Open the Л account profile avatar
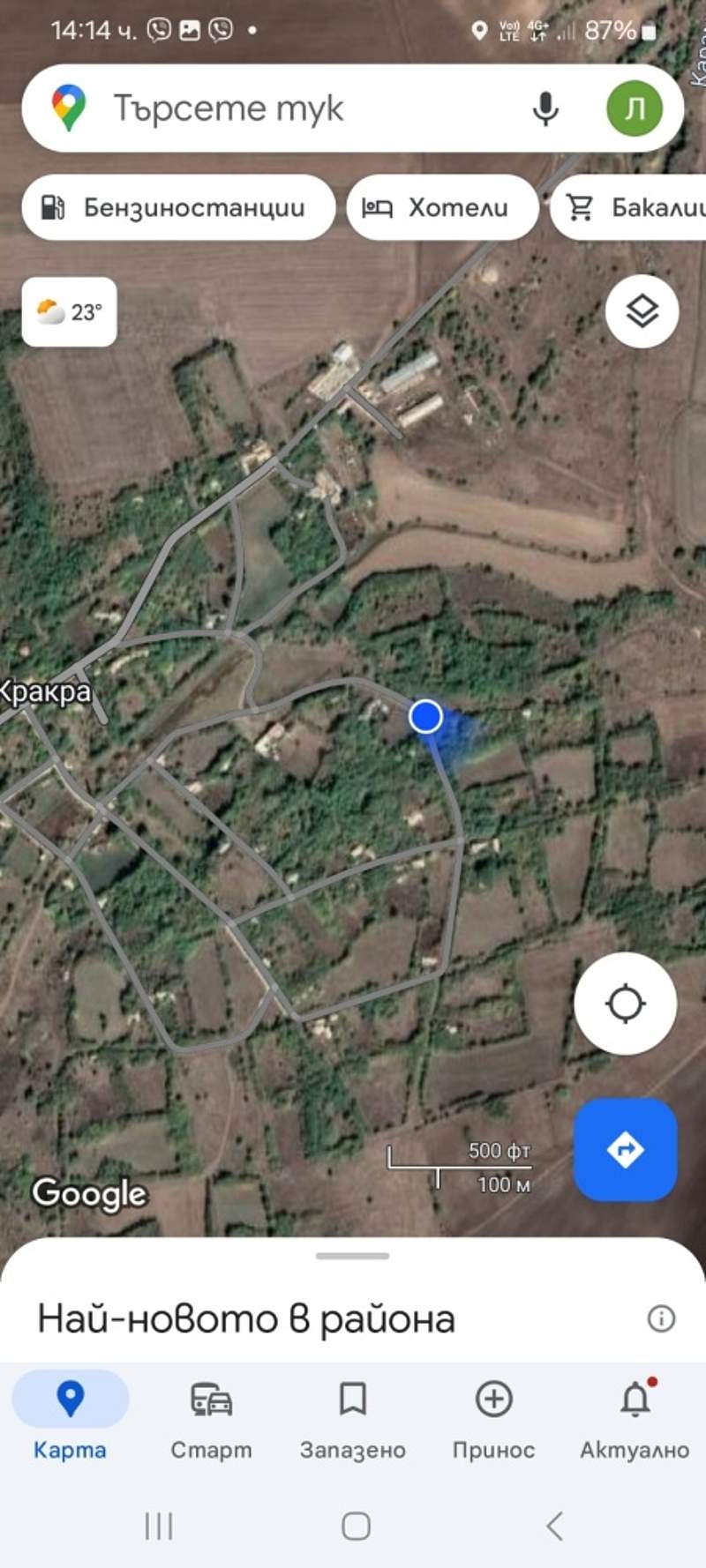 tap(635, 108)
